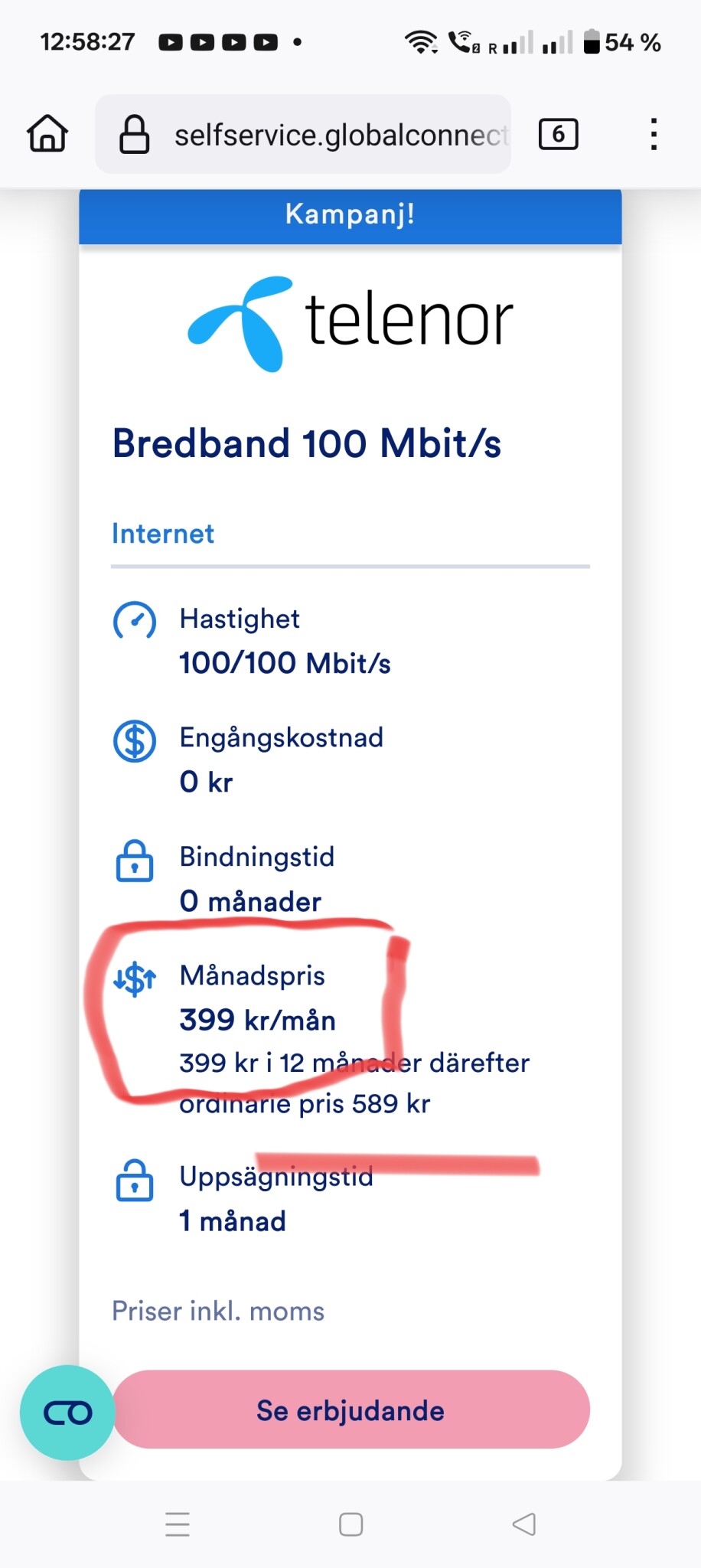Open recent apps from navigation bar
Image resolution: width=701 pixels, height=1568 pixels.
coord(178,1524)
